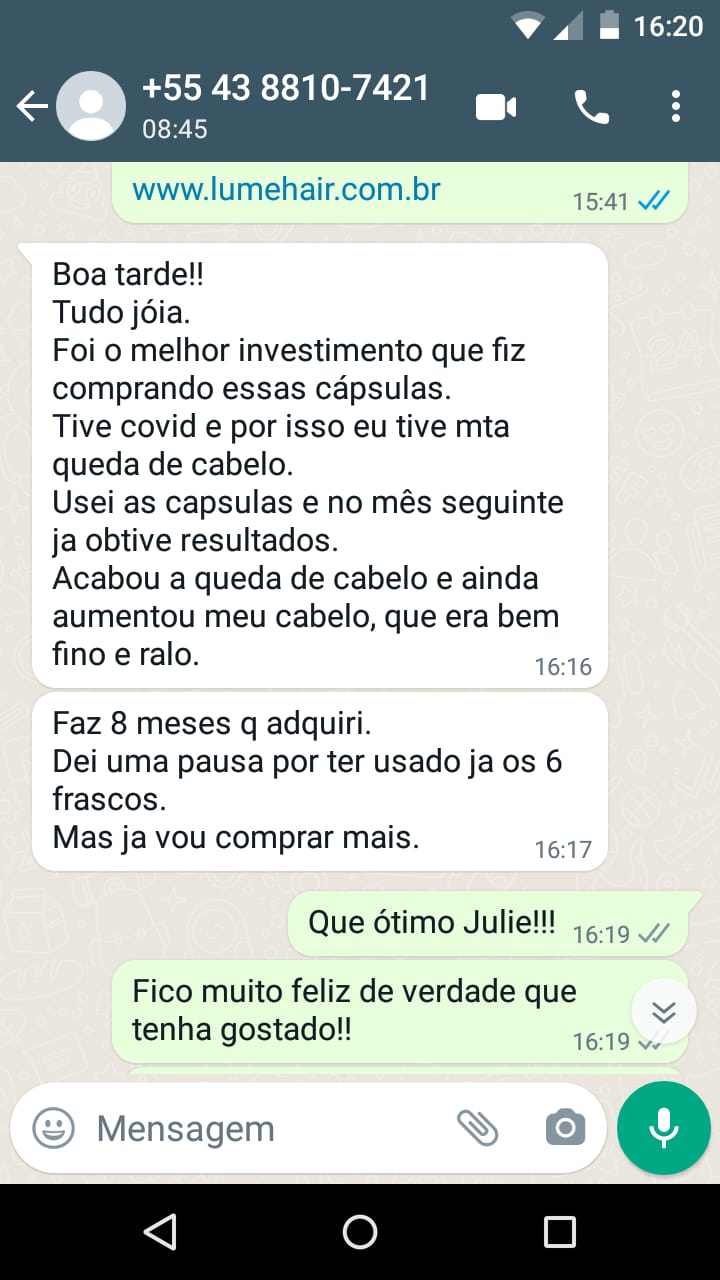Attach a file with the paperclip
The image size is (720, 1280).
point(477,1129)
